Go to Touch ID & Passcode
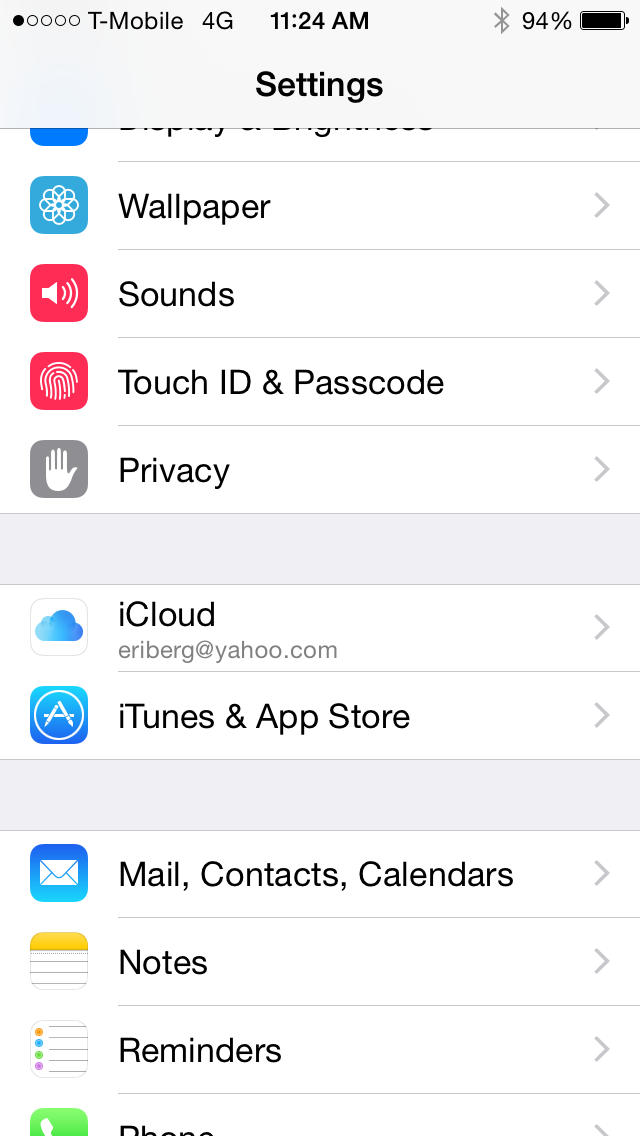 pyautogui.click(x=320, y=382)
